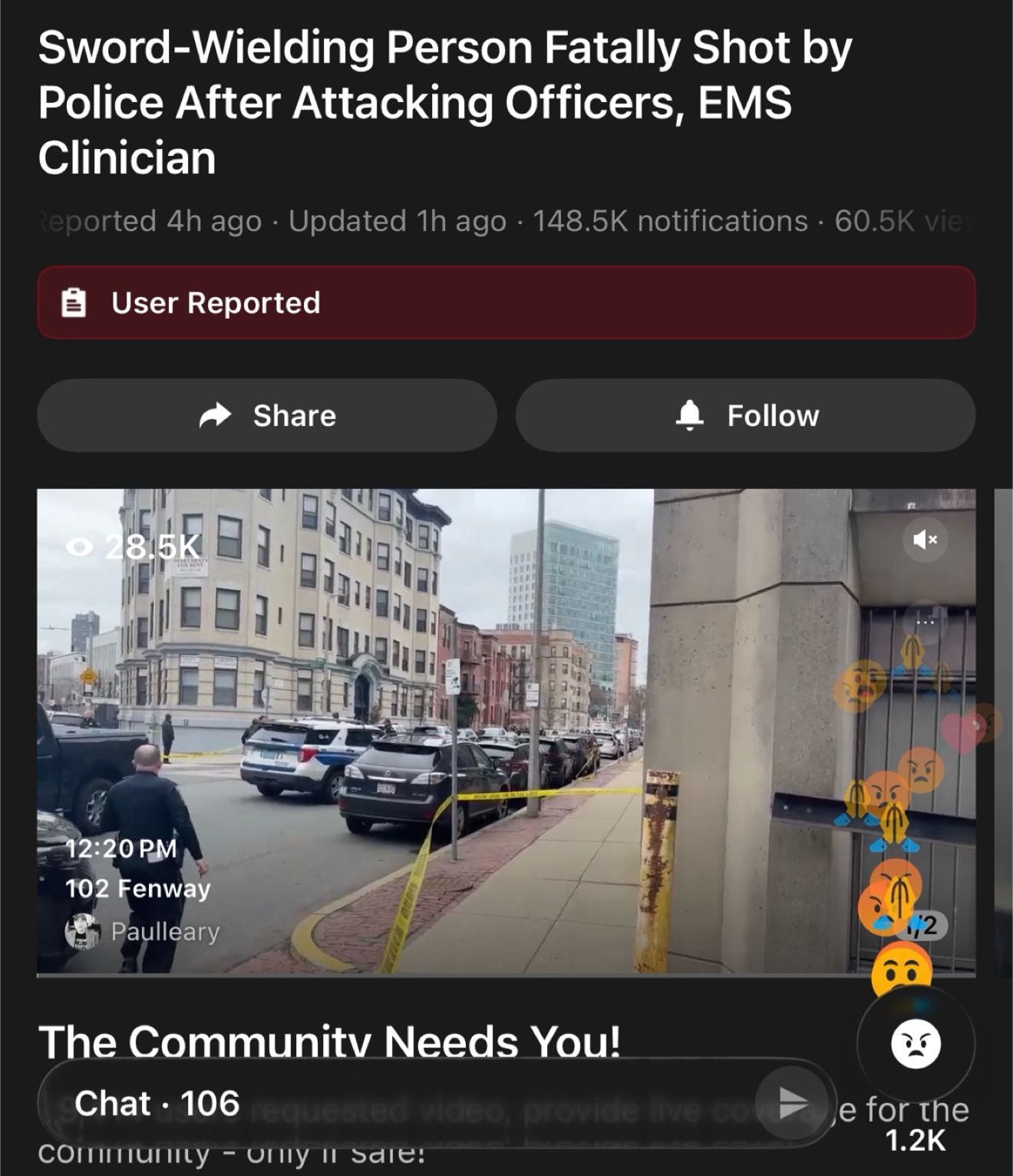The image size is (1013, 1176).
Task: Send the chat message
Action: click(794, 1103)
